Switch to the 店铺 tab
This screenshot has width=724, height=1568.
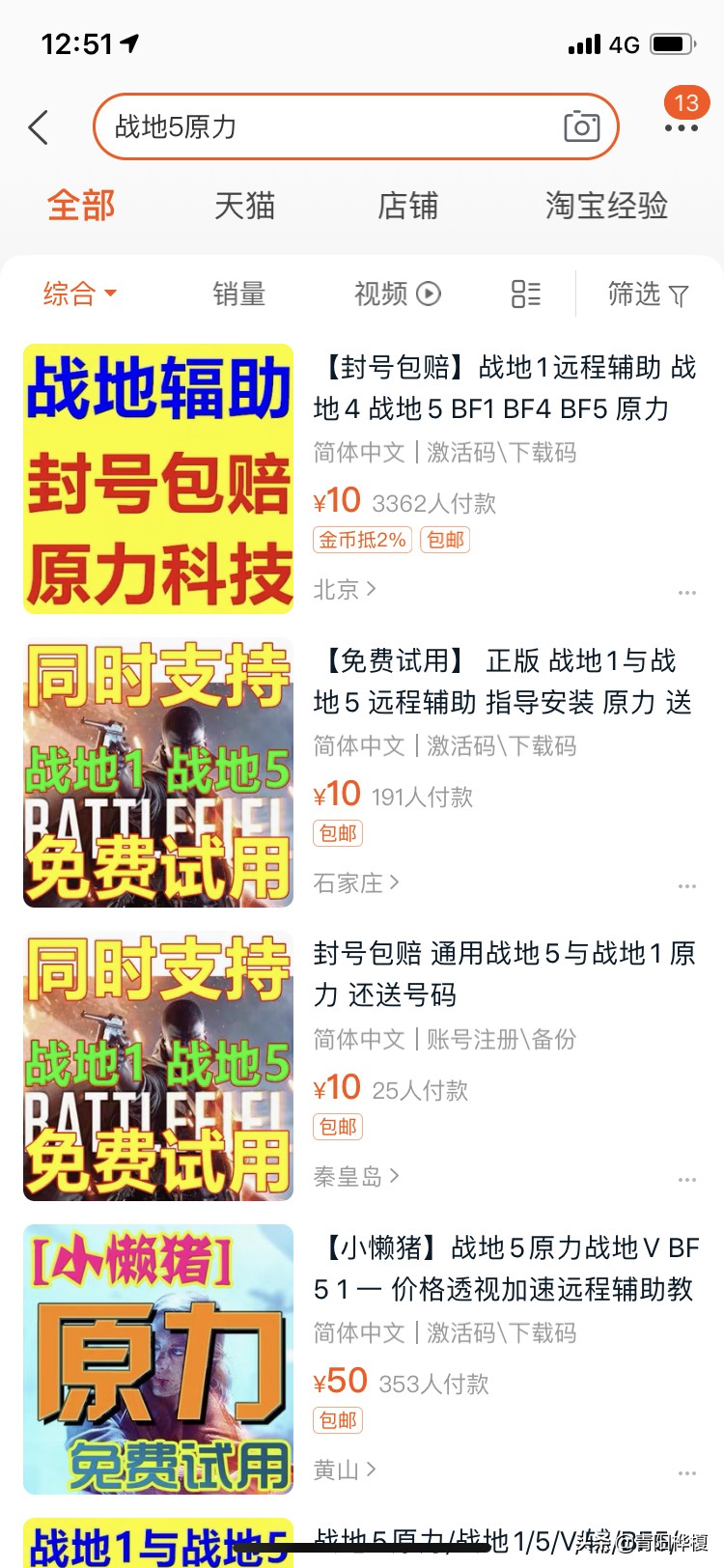coord(407,206)
